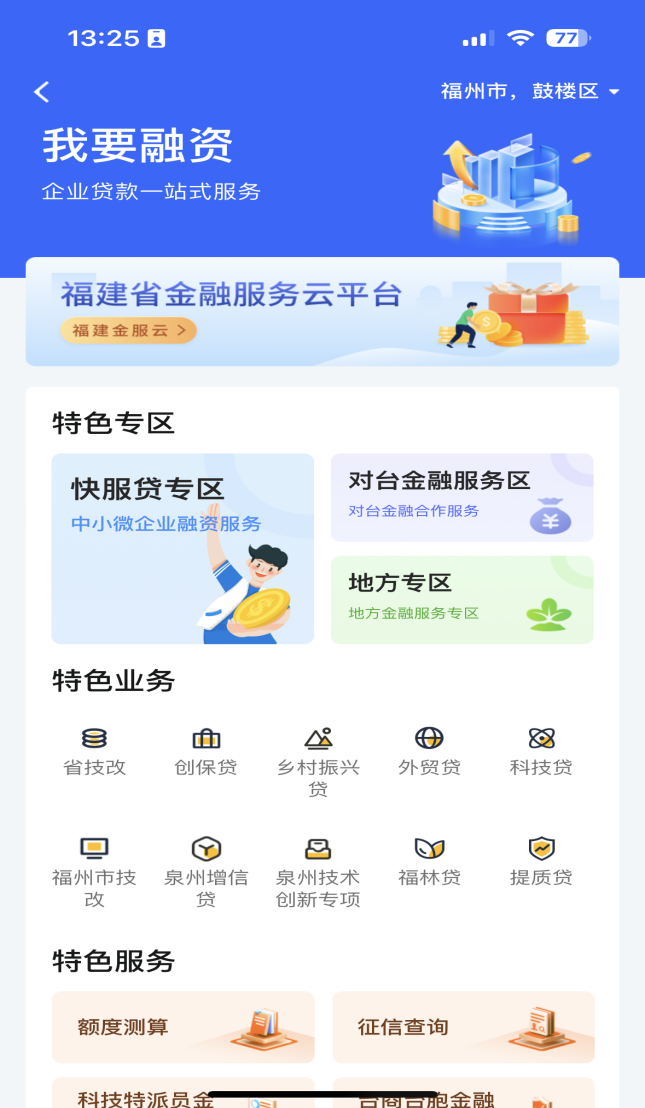
Task: Open 创保贷
Action: click(x=206, y=752)
